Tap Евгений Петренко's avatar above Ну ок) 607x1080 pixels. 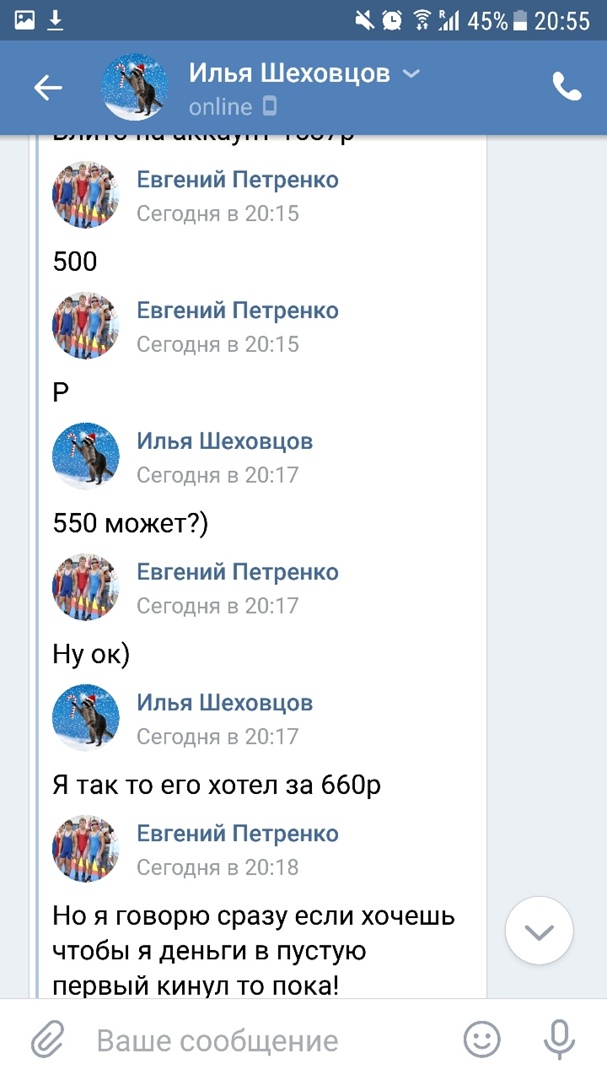point(86,587)
